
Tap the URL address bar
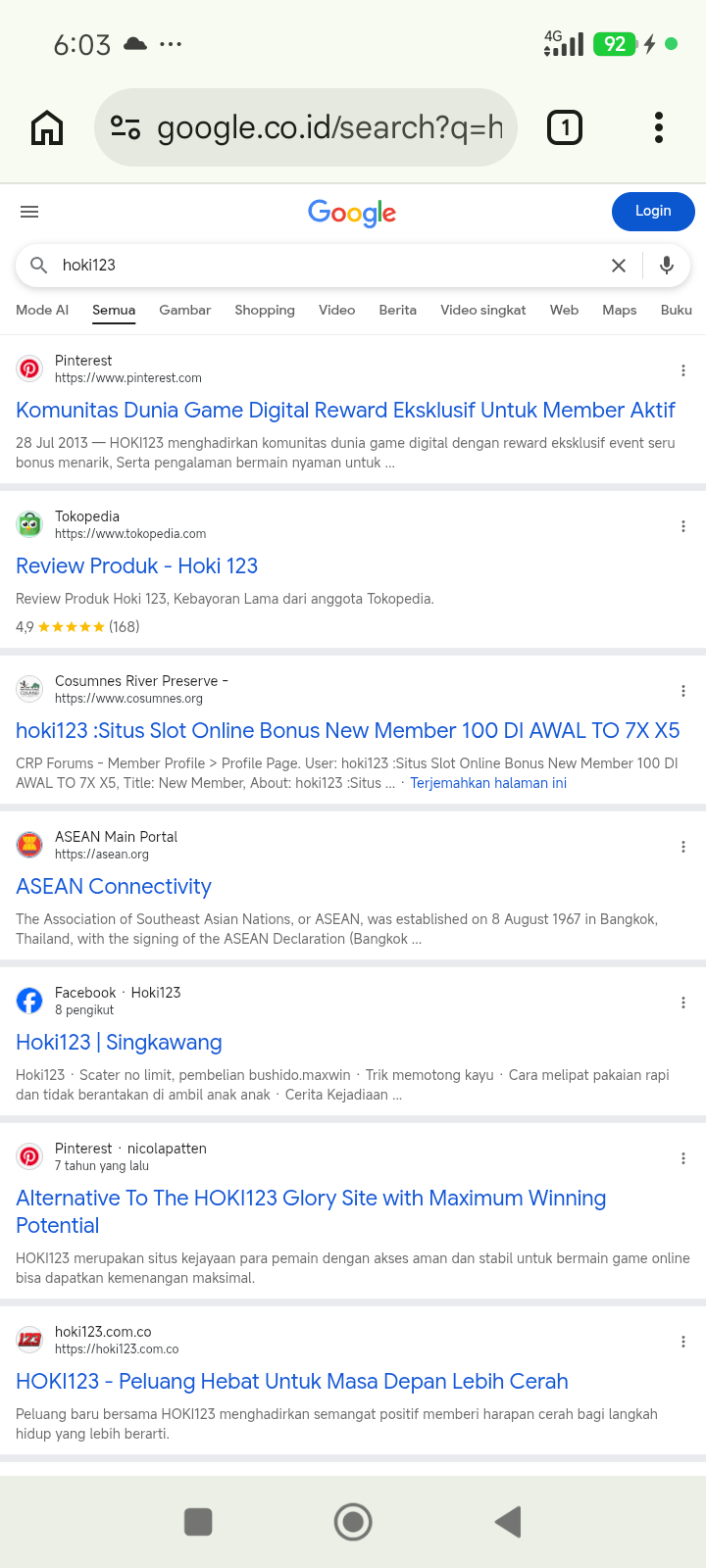[x=306, y=127]
